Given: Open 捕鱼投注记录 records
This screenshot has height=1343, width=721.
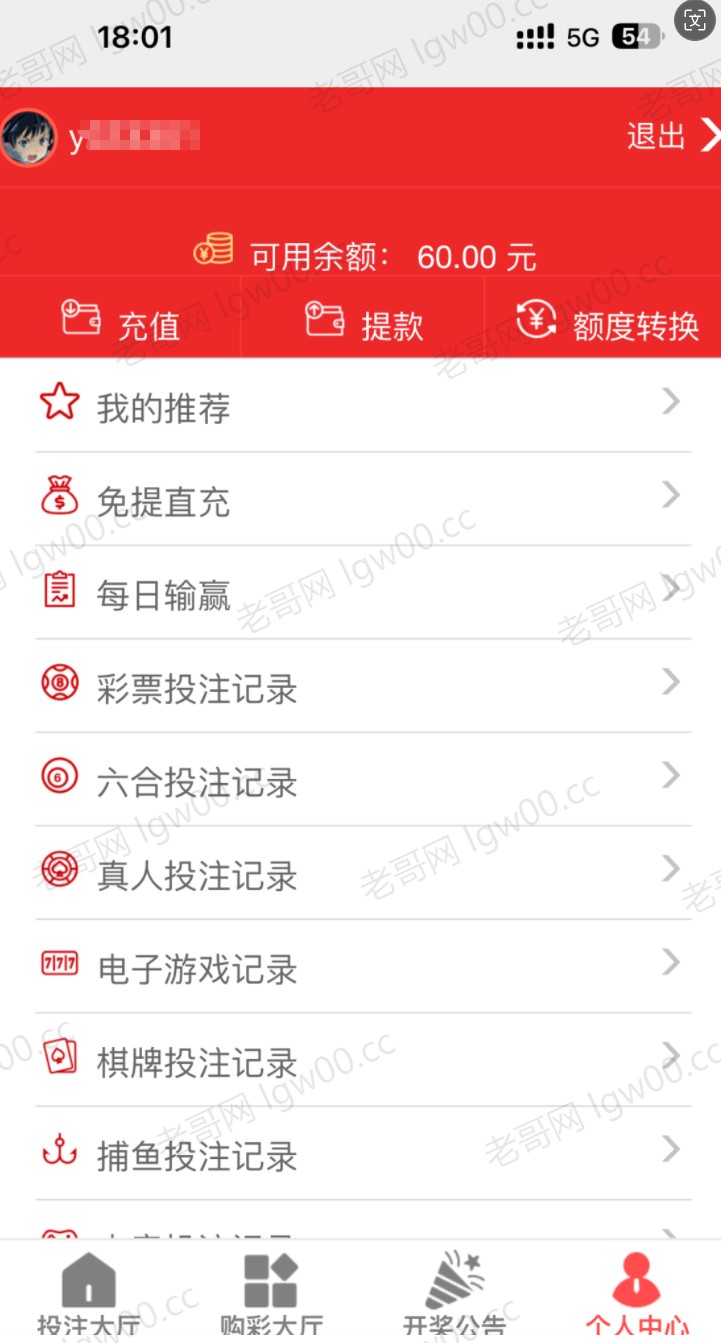Looking at the screenshot, I should 362,1154.
